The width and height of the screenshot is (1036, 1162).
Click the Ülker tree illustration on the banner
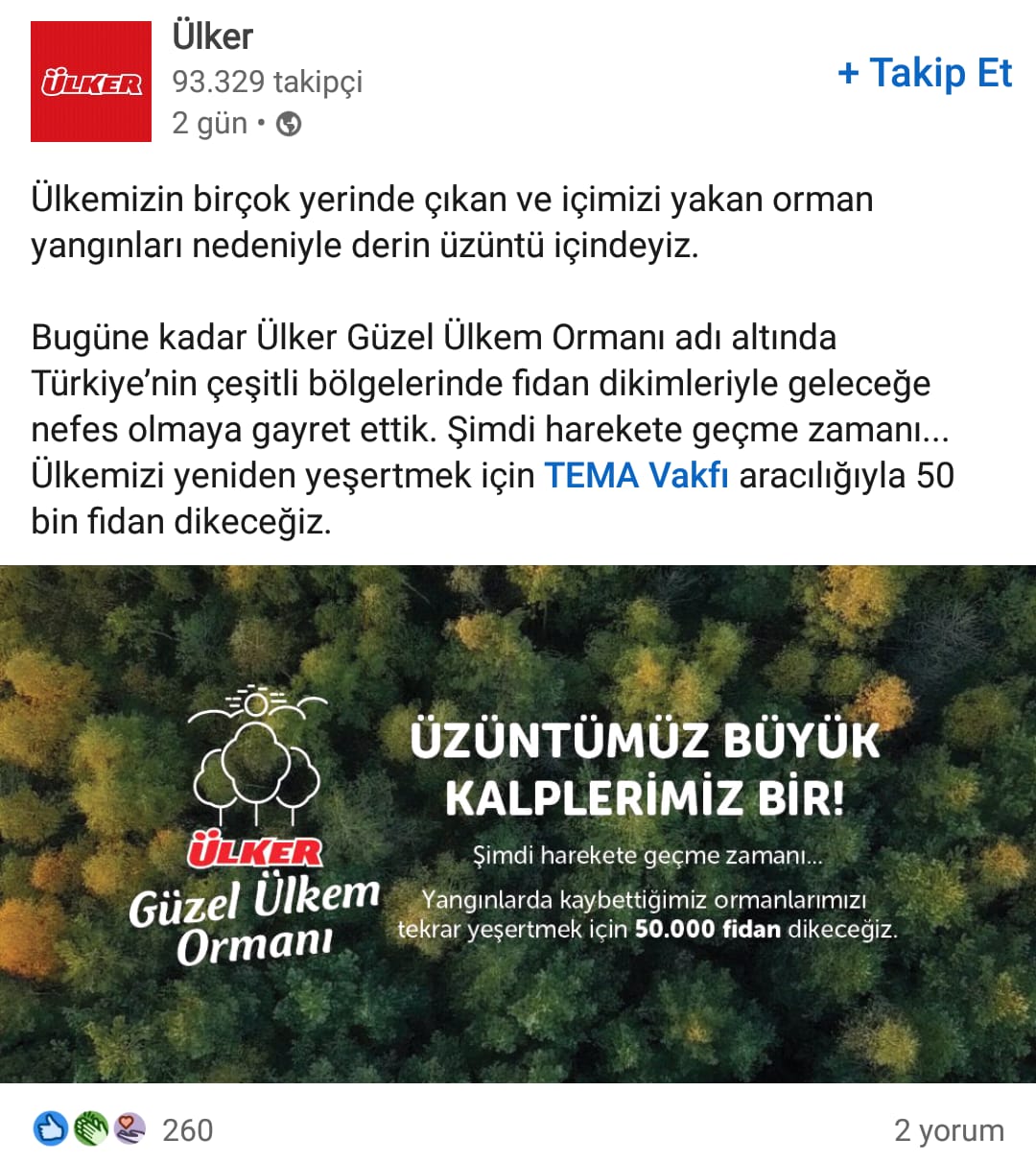[x=256, y=758]
